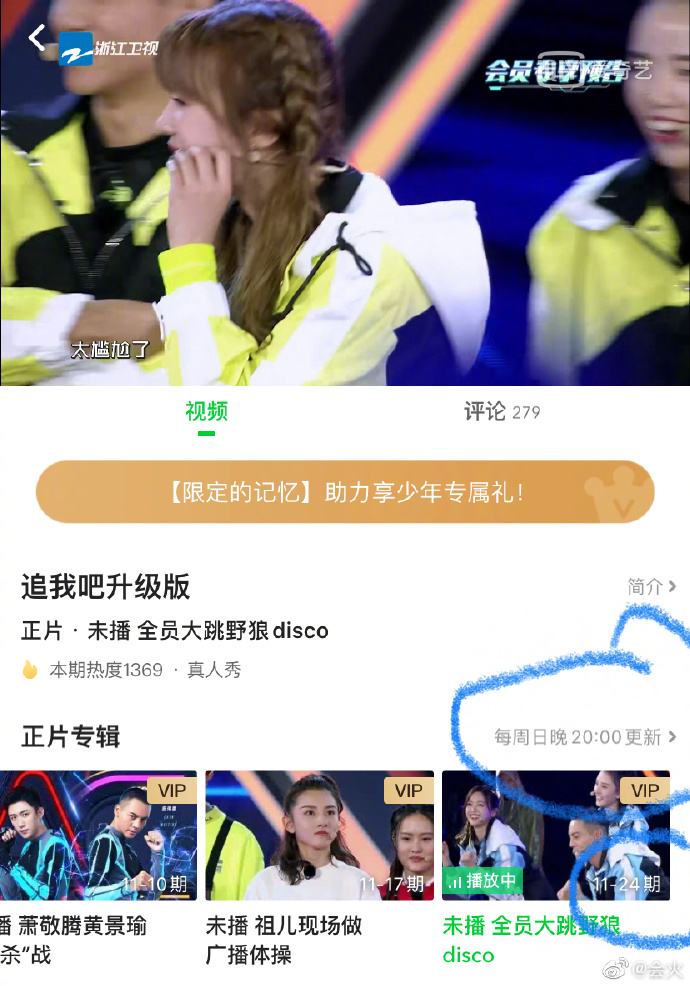Tap the 限定的记忆 promotional banner
Screen dimensions: 690x986
[345, 493]
